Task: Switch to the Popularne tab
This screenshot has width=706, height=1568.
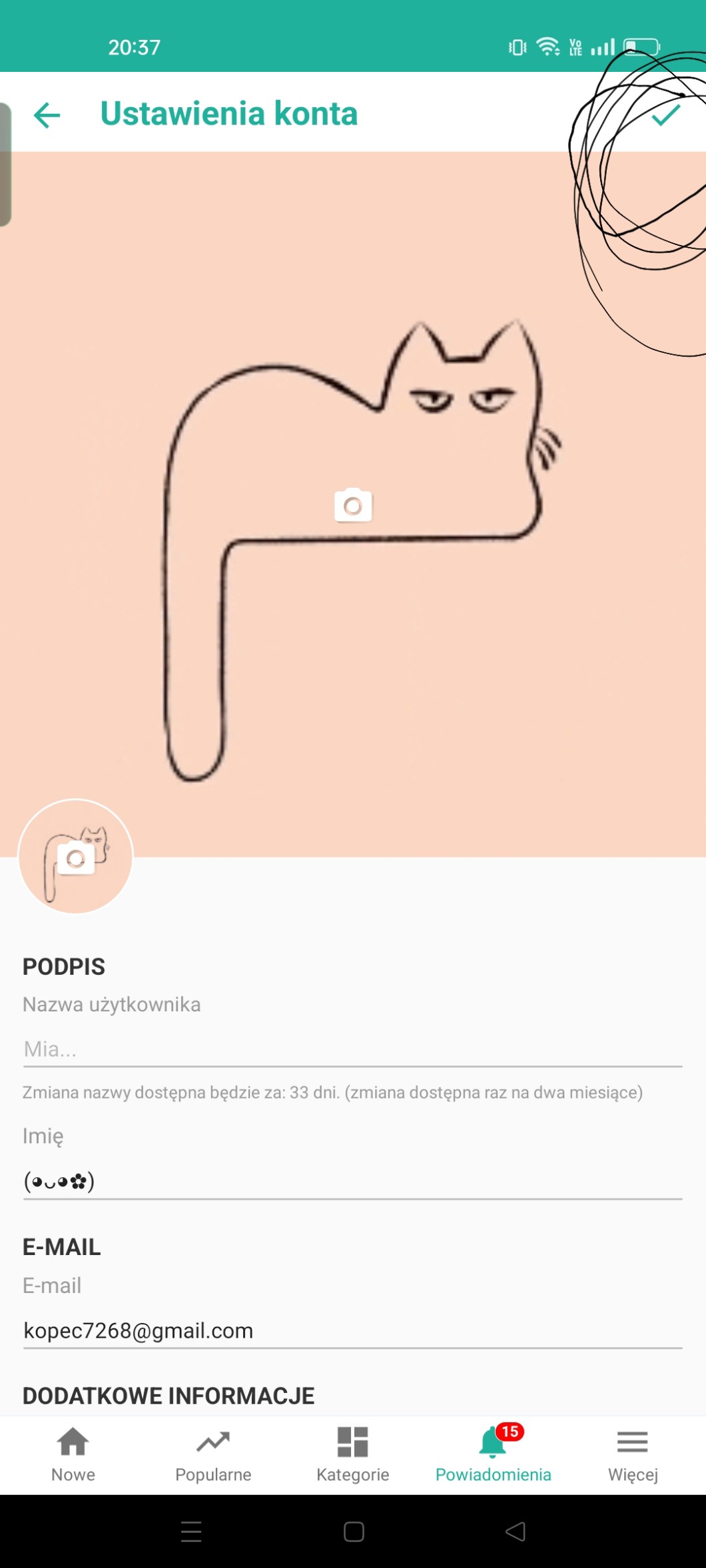Action: 213,1454
